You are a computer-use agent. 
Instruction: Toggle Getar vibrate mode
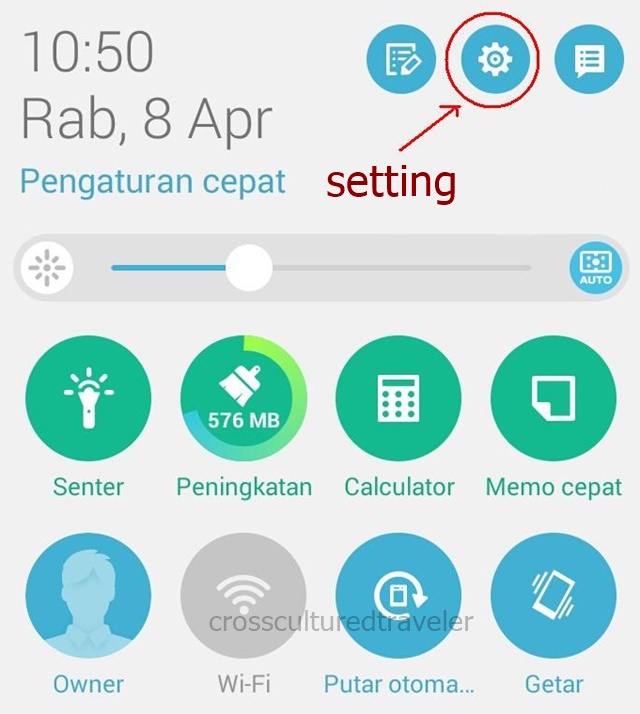coord(553,595)
